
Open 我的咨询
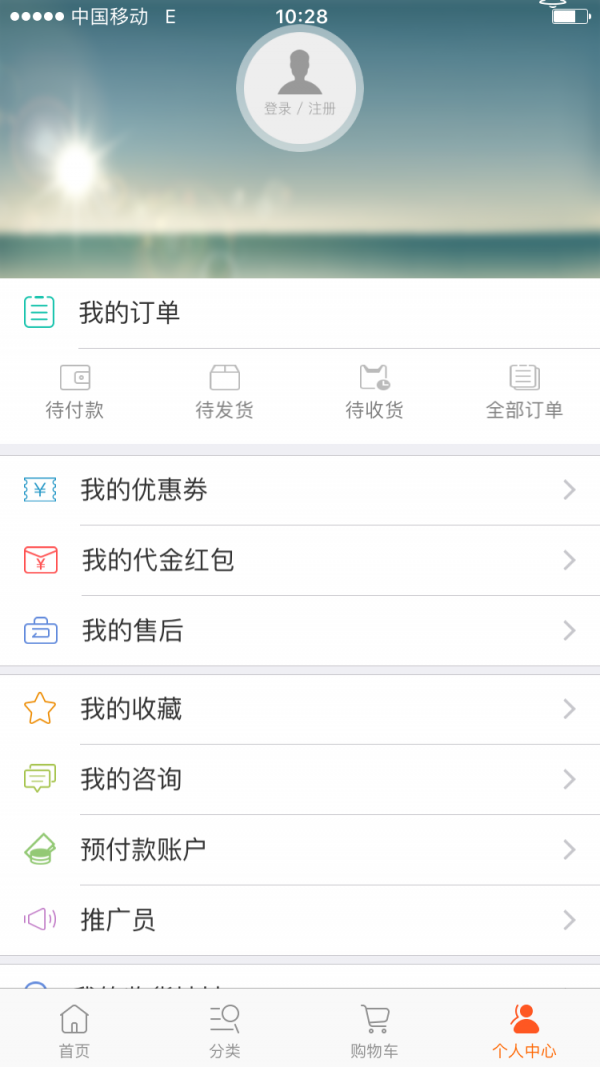[300, 779]
